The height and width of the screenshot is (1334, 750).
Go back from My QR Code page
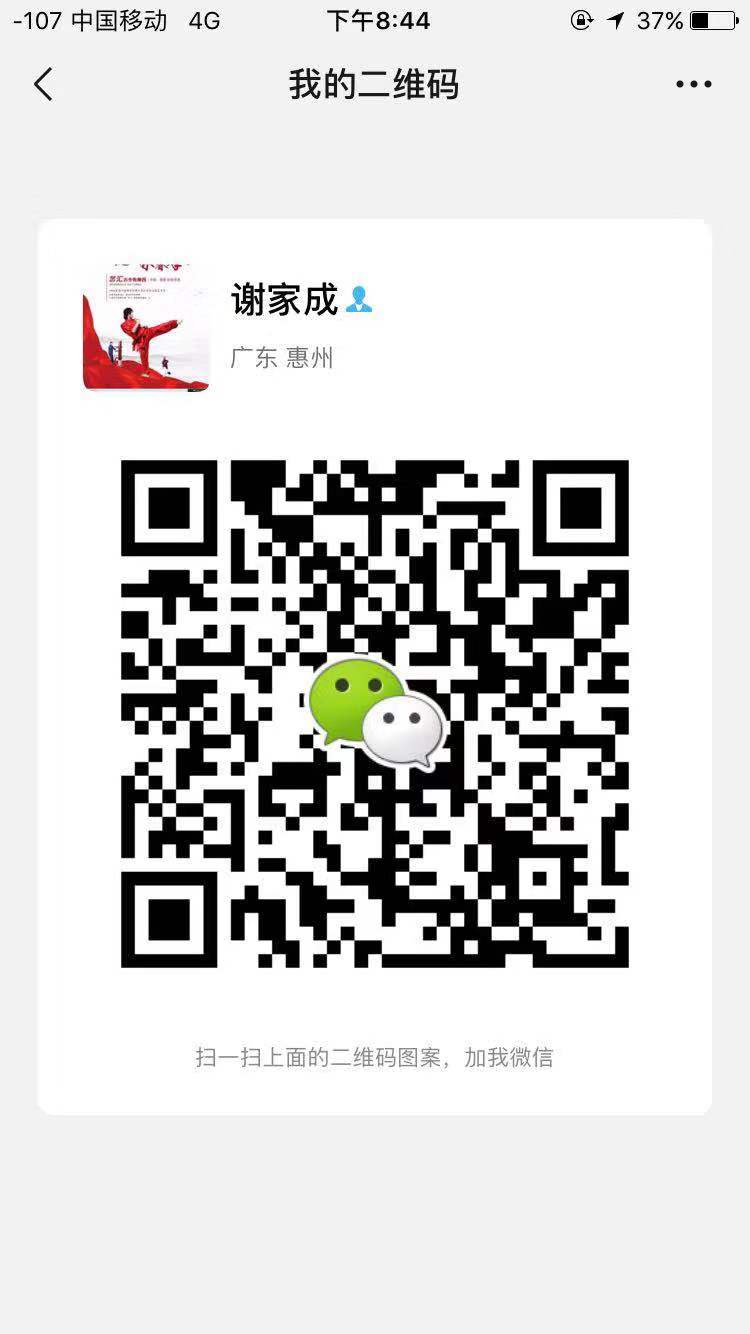click(x=43, y=85)
